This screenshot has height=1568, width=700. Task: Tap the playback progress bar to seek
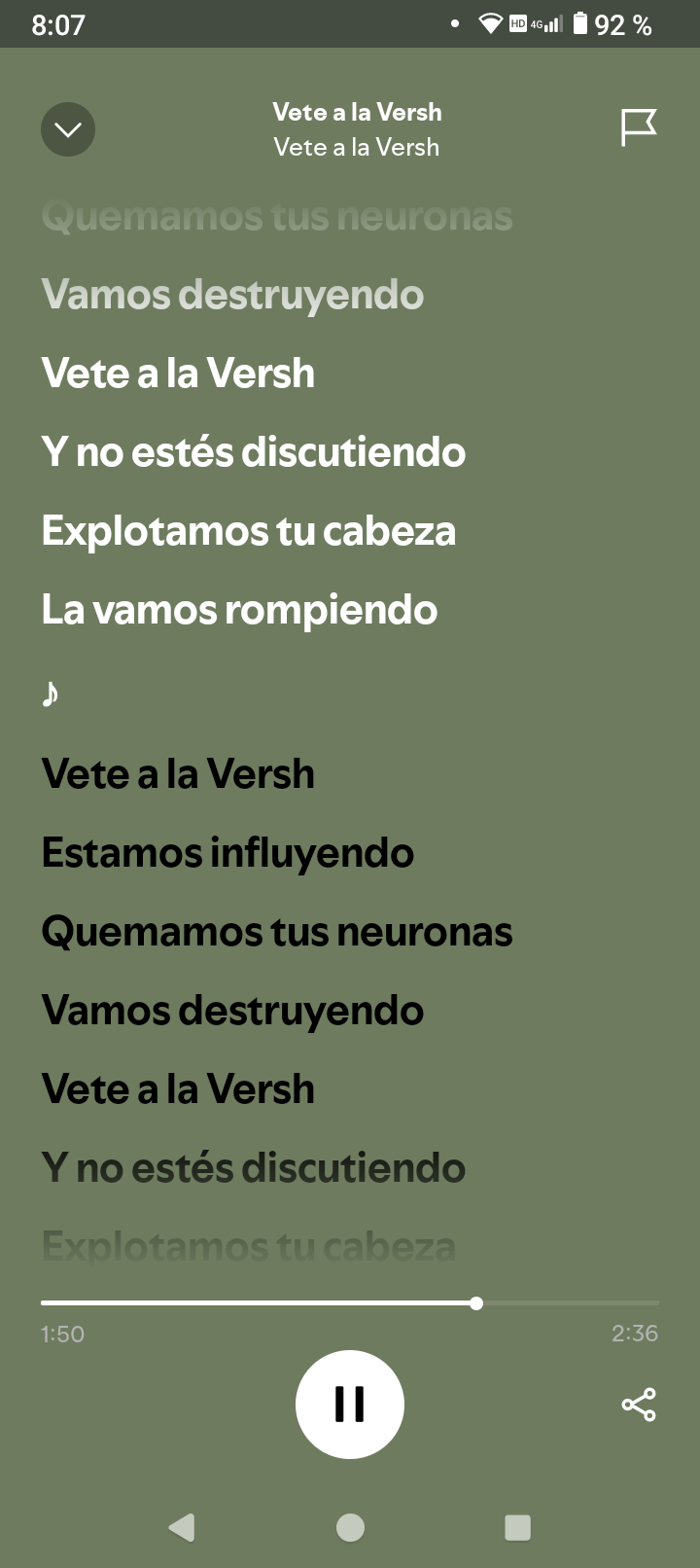(350, 1302)
